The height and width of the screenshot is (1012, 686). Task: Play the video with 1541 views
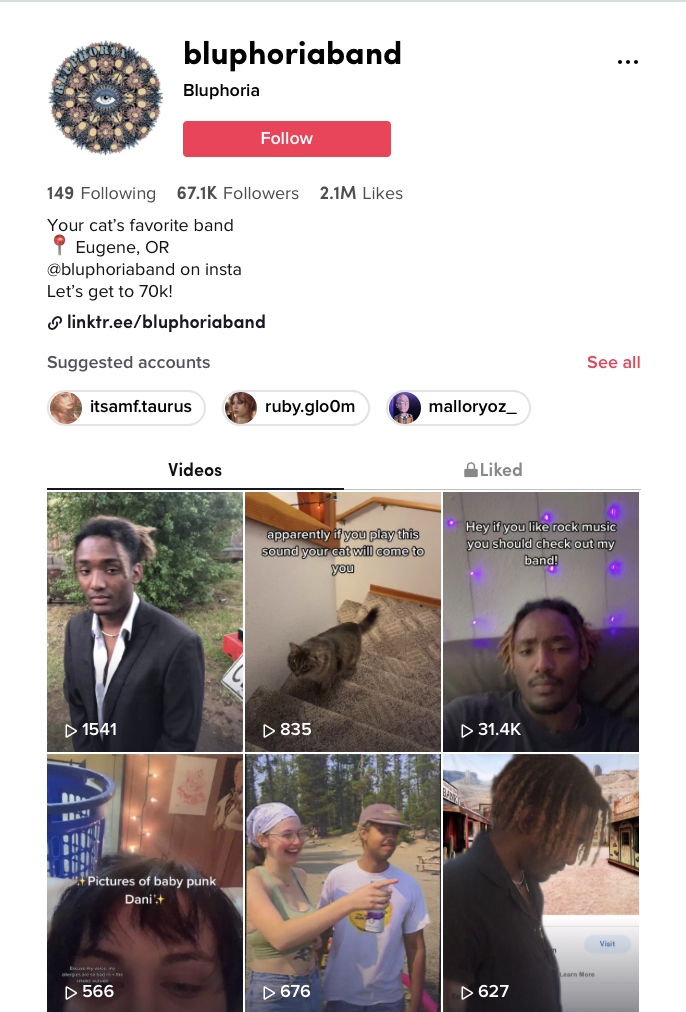(x=144, y=620)
